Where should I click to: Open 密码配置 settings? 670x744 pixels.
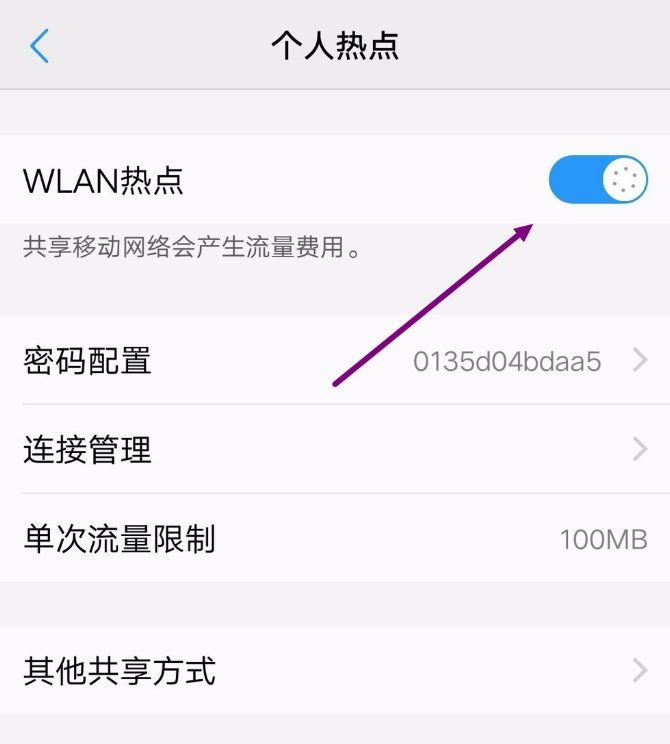pyautogui.click(x=335, y=360)
